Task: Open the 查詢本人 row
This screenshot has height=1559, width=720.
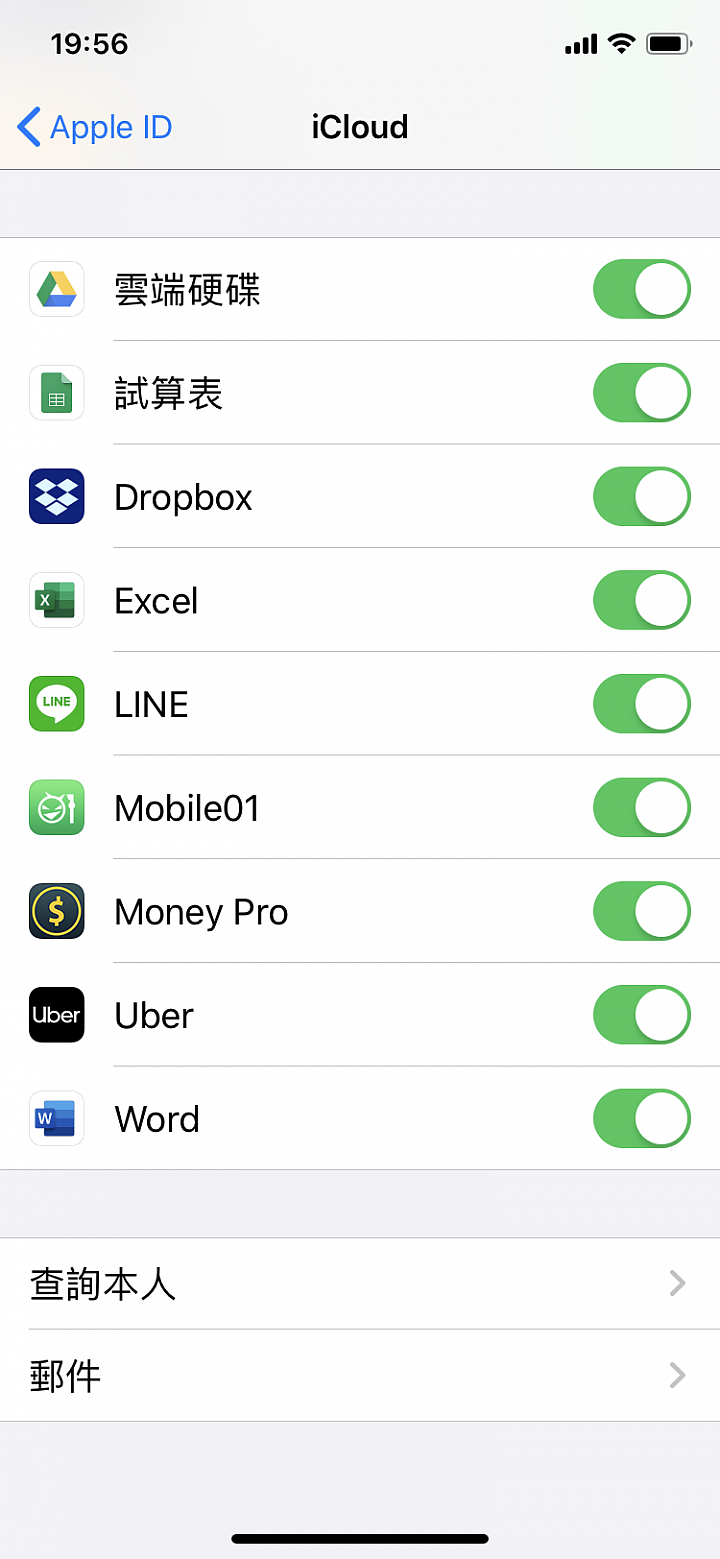Action: click(360, 1284)
